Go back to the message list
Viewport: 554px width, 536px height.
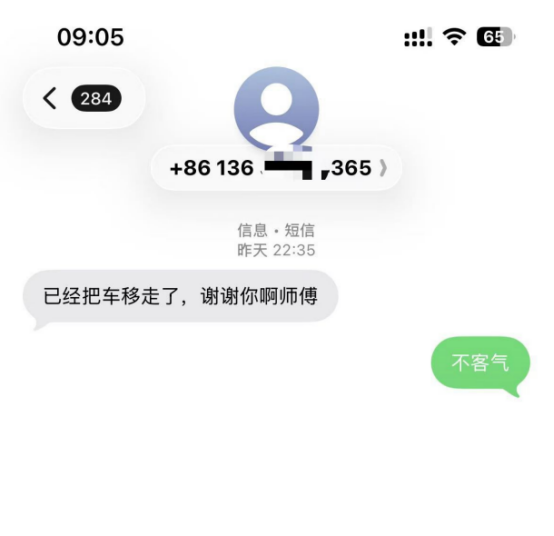pos(84,98)
